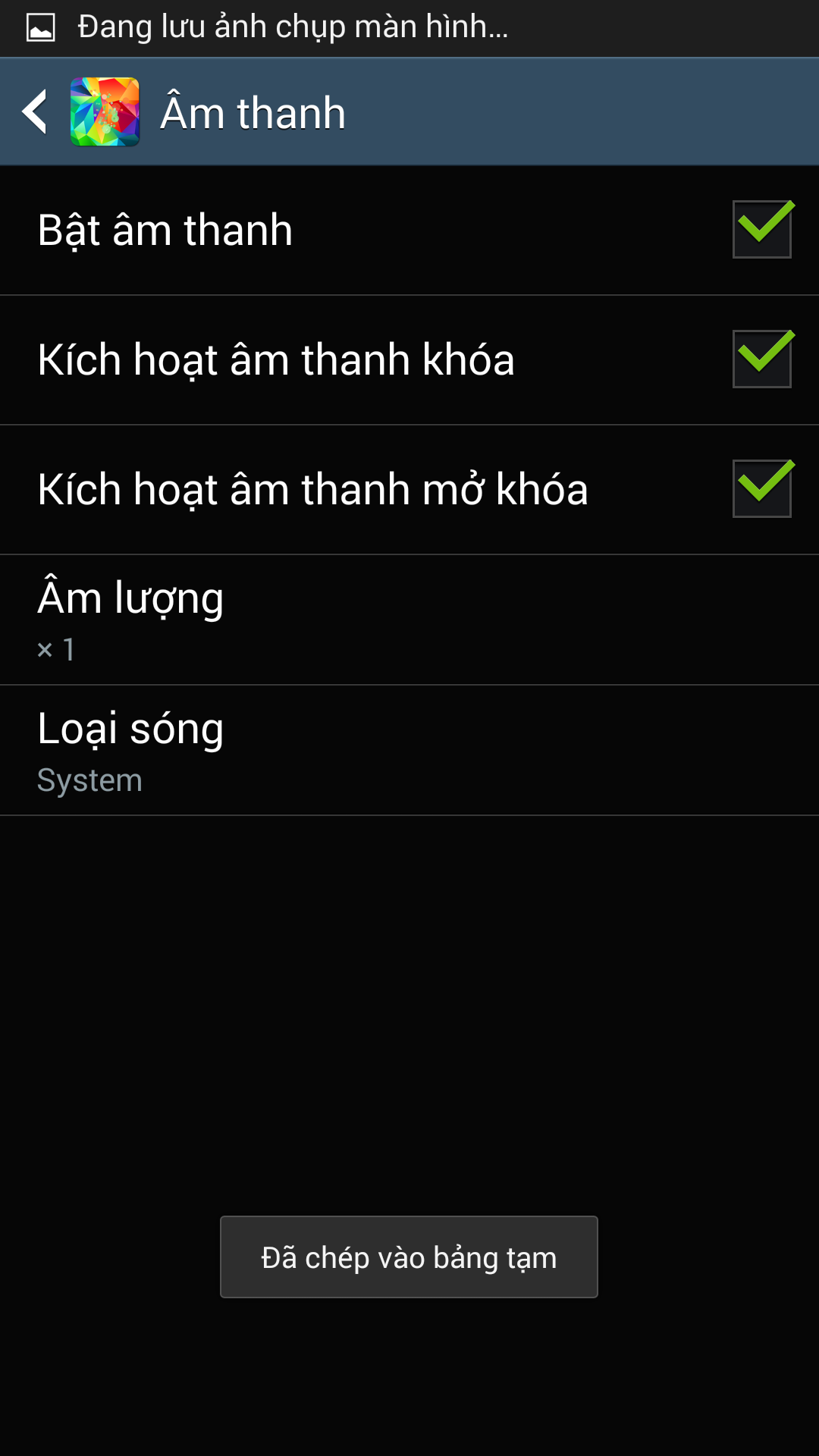Image resolution: width=819 pixels, height=1456 pixels.
Task: Open Loại sóng options
Action: tap(409, 750)
